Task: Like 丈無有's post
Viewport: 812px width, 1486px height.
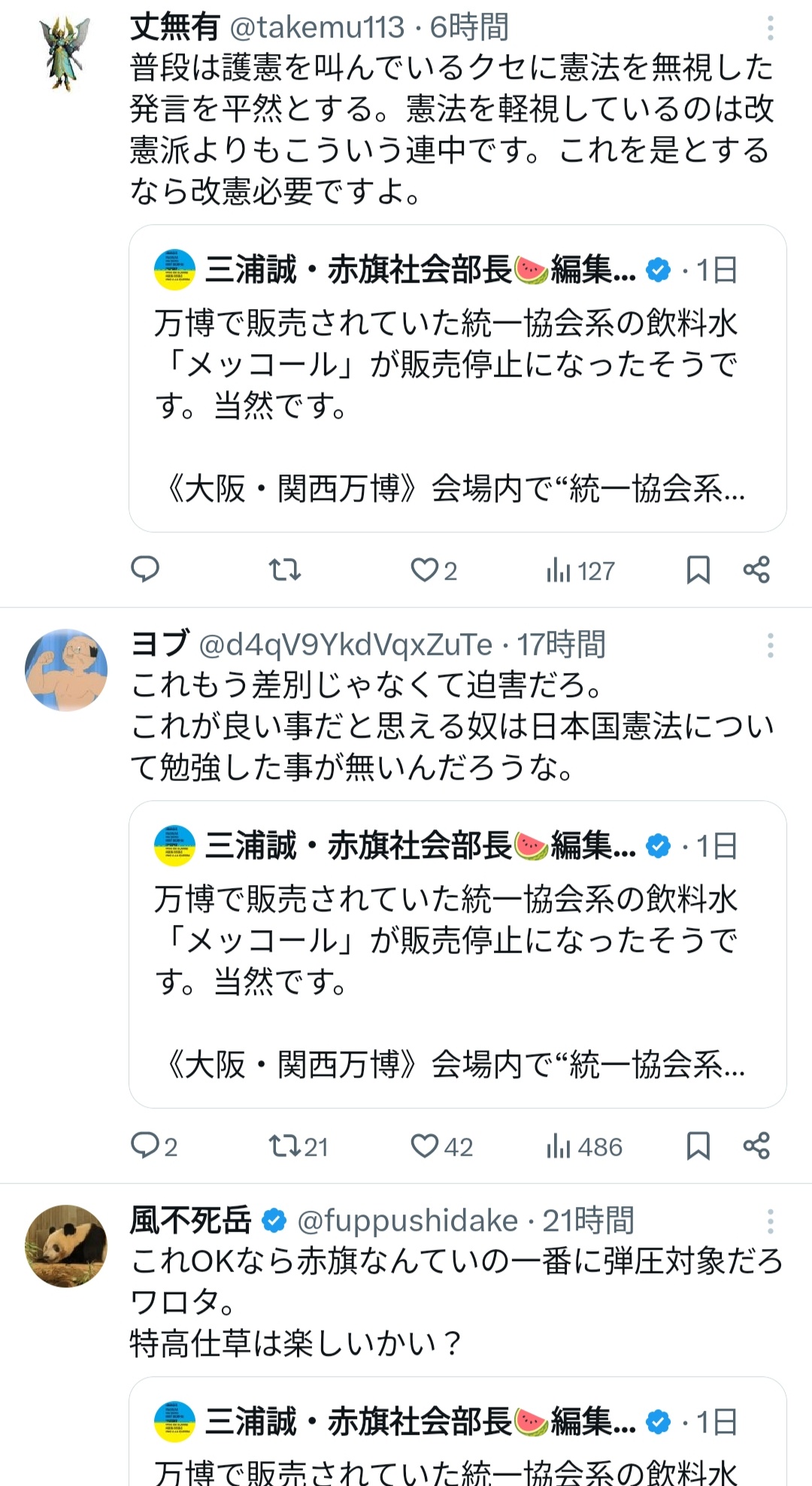Action: coord(434,570)
